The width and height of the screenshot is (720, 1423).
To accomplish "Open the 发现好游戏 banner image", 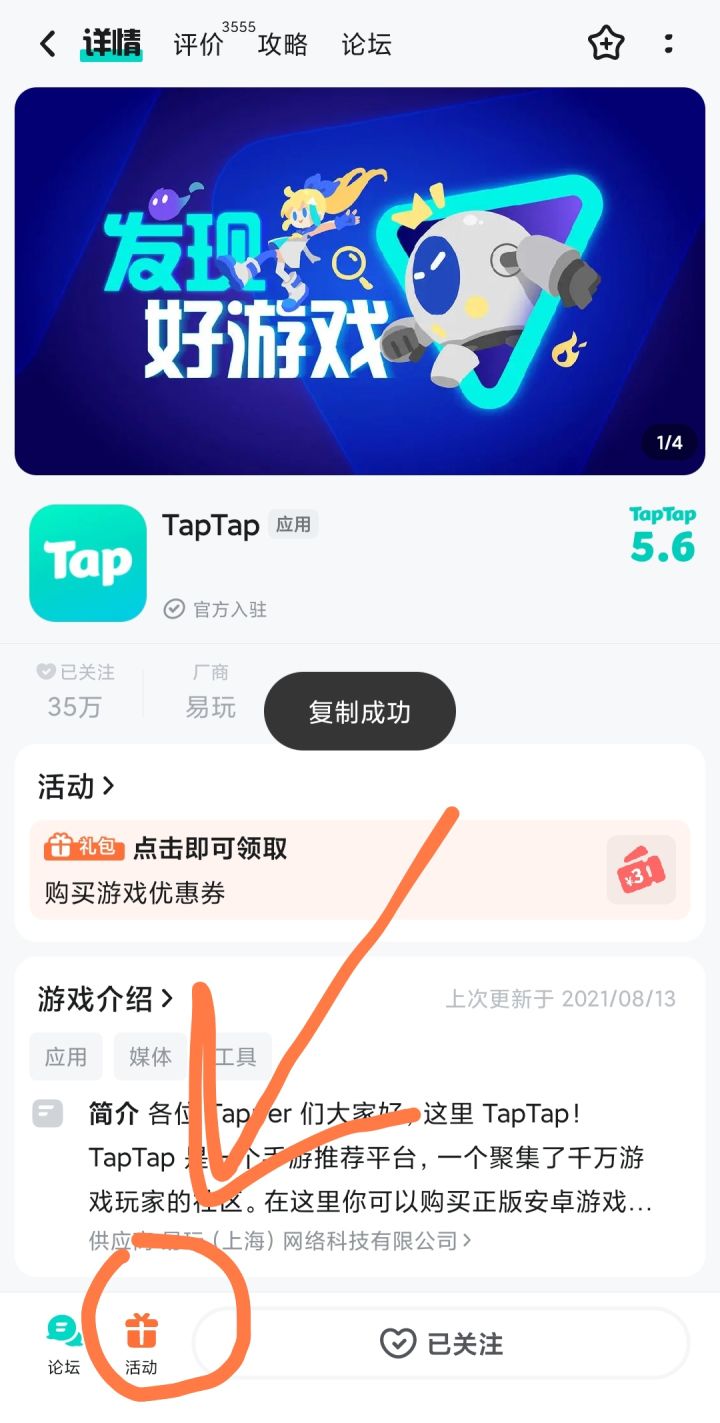I will pos(360,280).
